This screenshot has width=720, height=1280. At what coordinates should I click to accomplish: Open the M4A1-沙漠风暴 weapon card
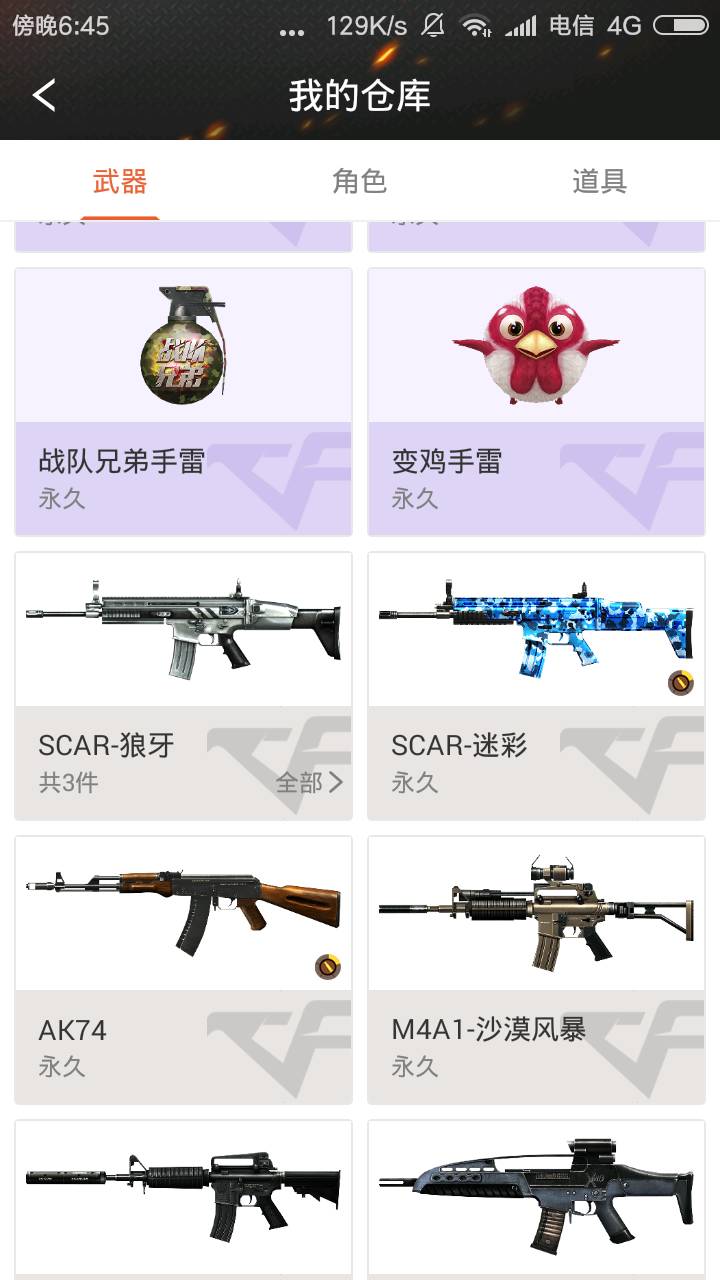click(x=536, y=970)
